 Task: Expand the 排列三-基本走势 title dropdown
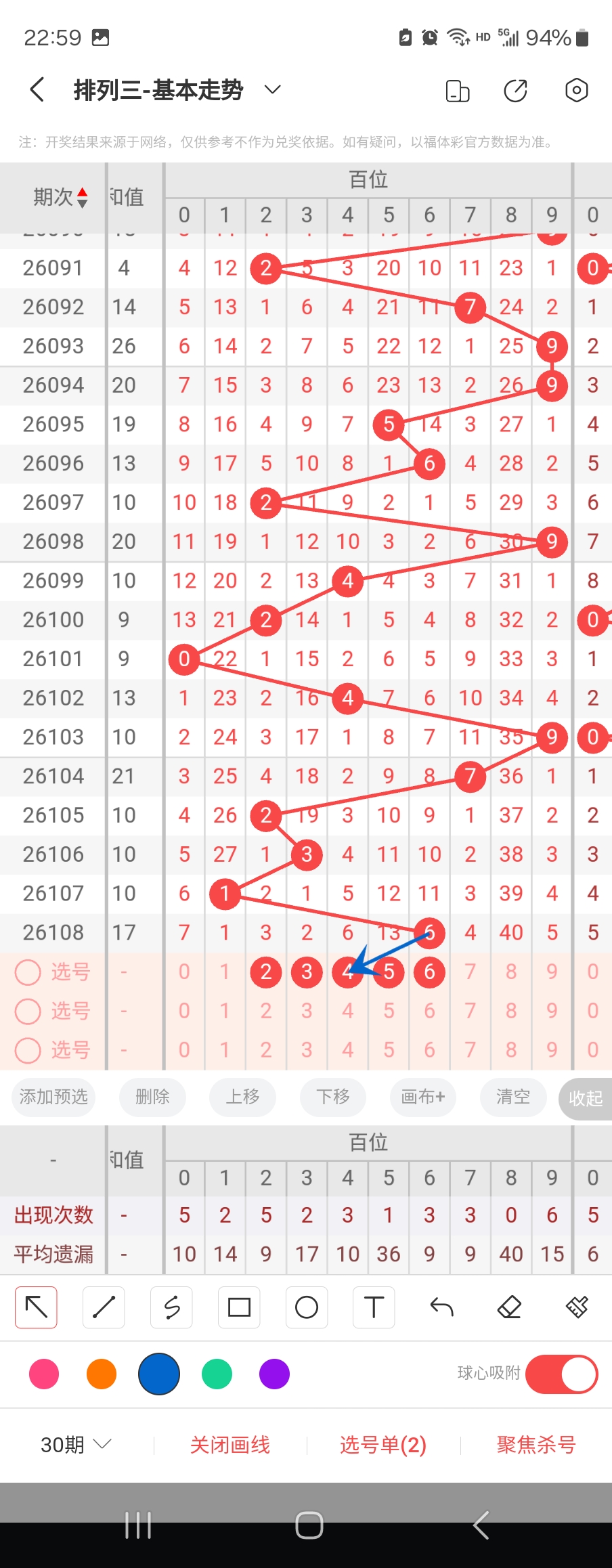click(272, 90)
